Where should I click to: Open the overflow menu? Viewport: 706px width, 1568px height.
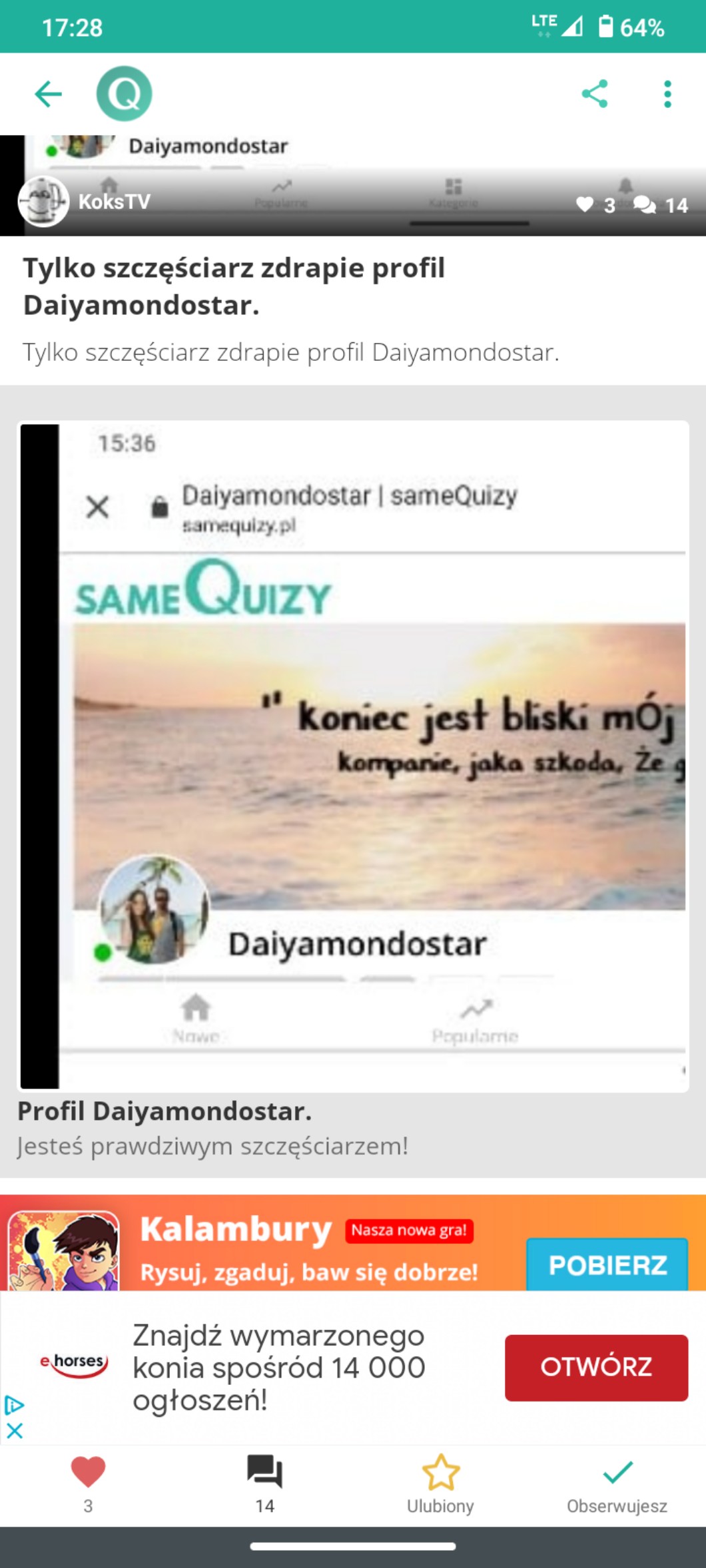[x=667, y=94]
